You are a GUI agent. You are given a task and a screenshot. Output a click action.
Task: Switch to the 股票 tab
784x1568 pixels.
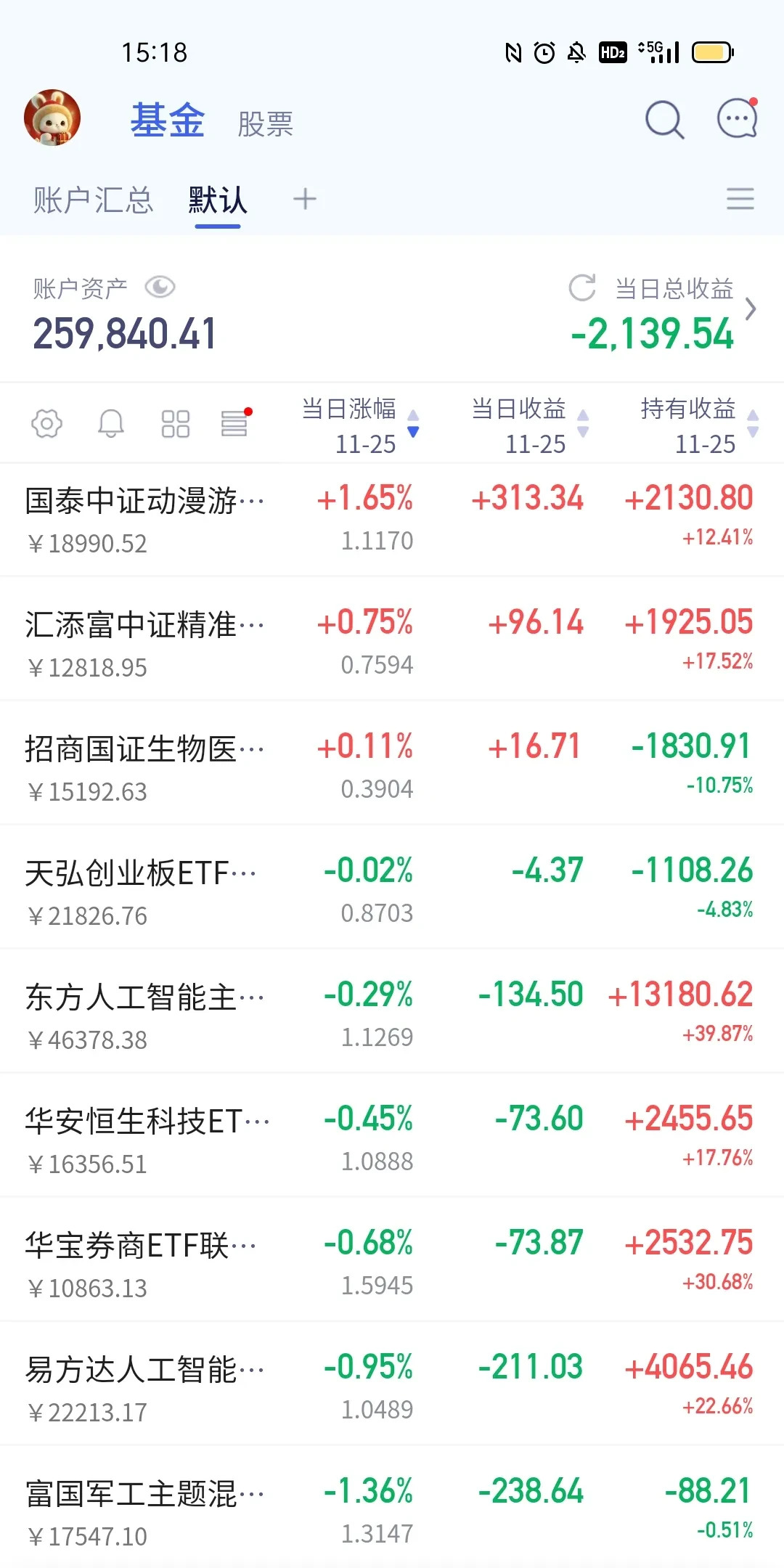click(x=264, y=125)
